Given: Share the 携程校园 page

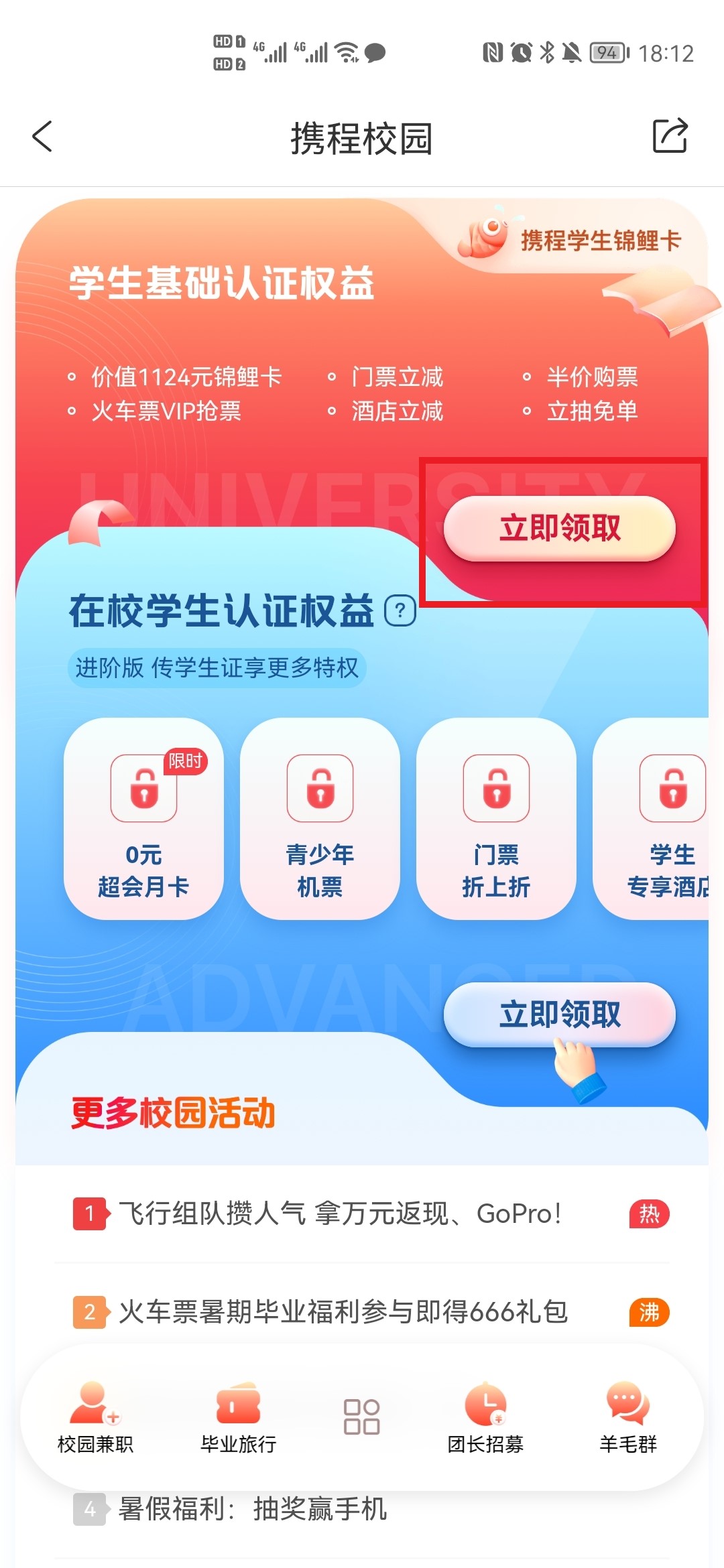Looking at the screenshot, I should click(x=670, y=136).
